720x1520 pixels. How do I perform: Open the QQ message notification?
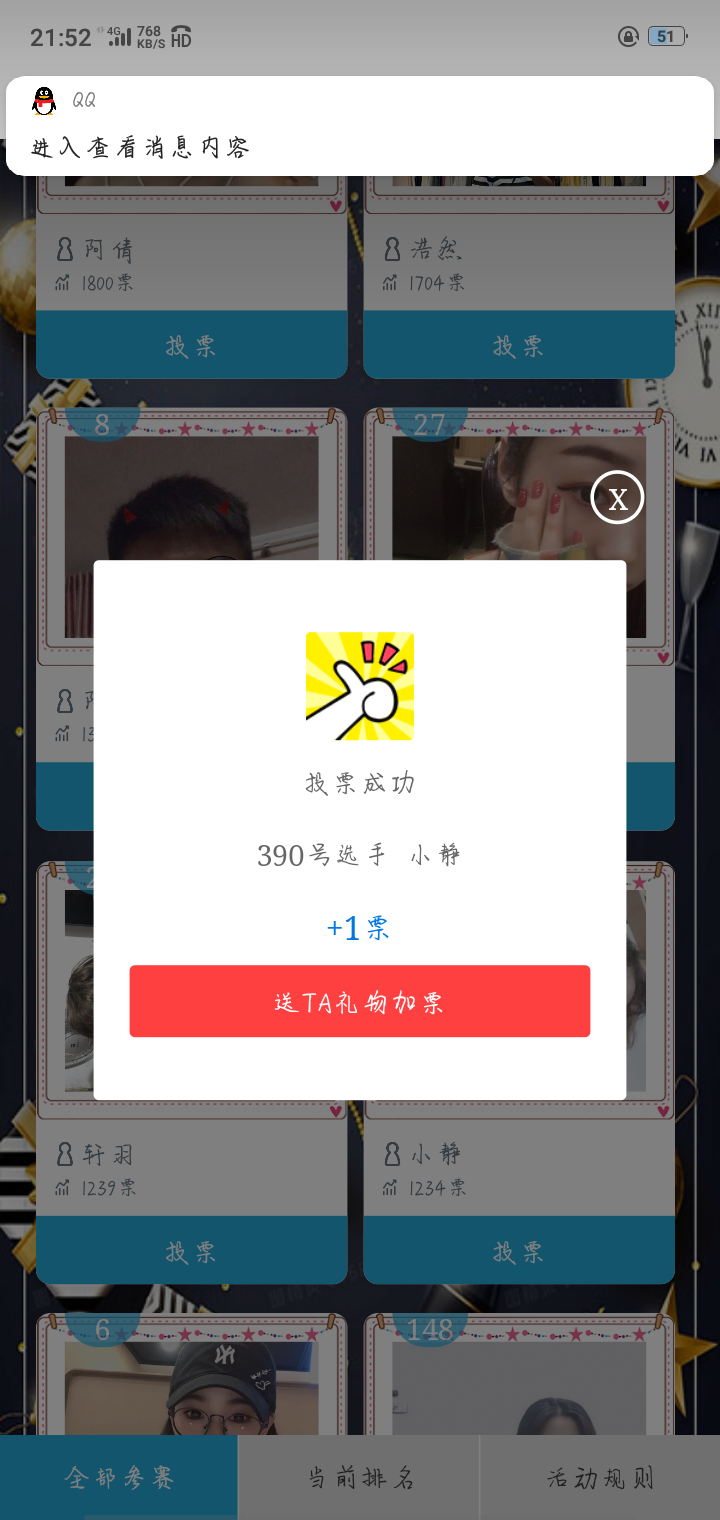click(x=359, y=126)
